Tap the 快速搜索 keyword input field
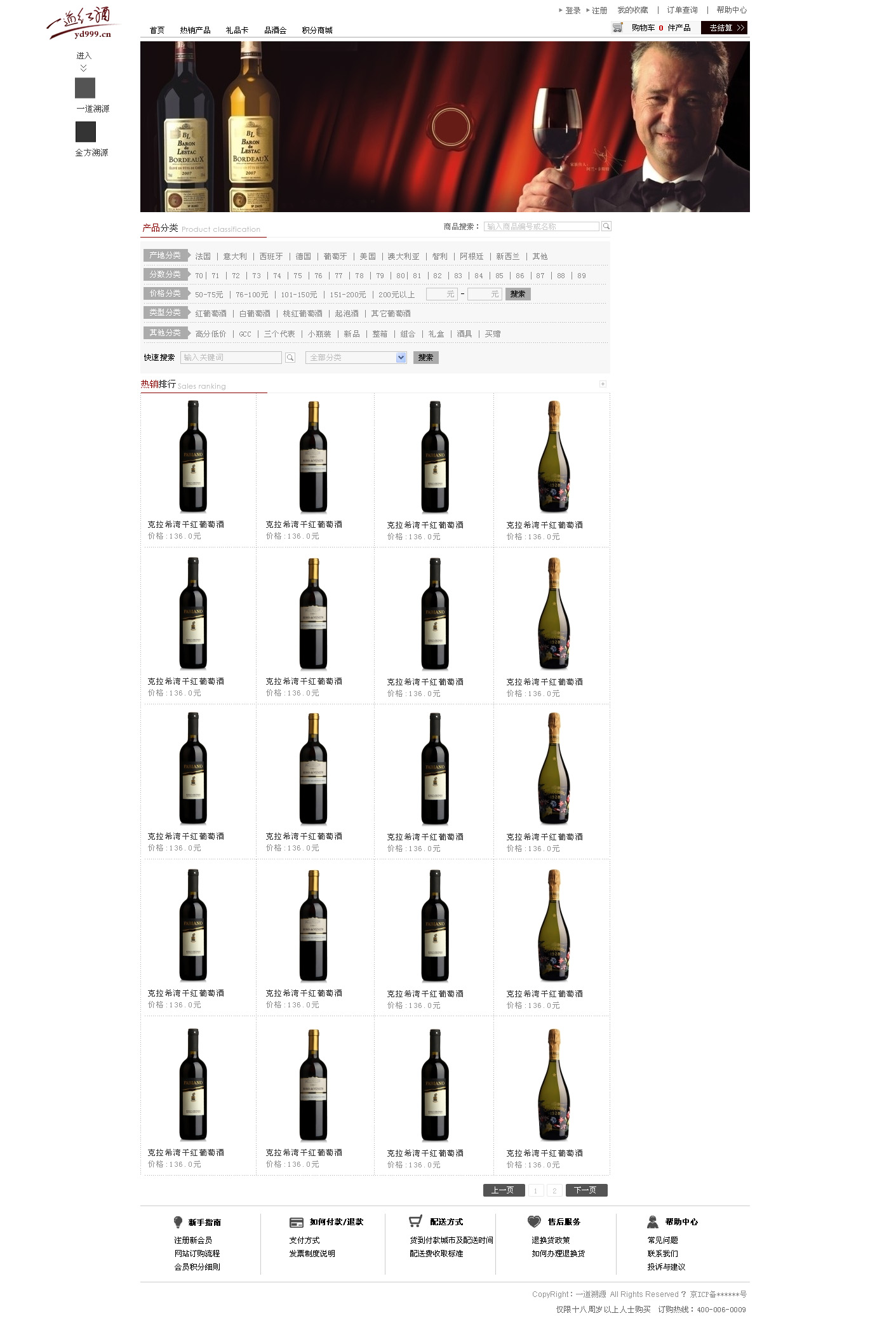The width and height of the screenshot is (896, 1330). tap(231, 358)
